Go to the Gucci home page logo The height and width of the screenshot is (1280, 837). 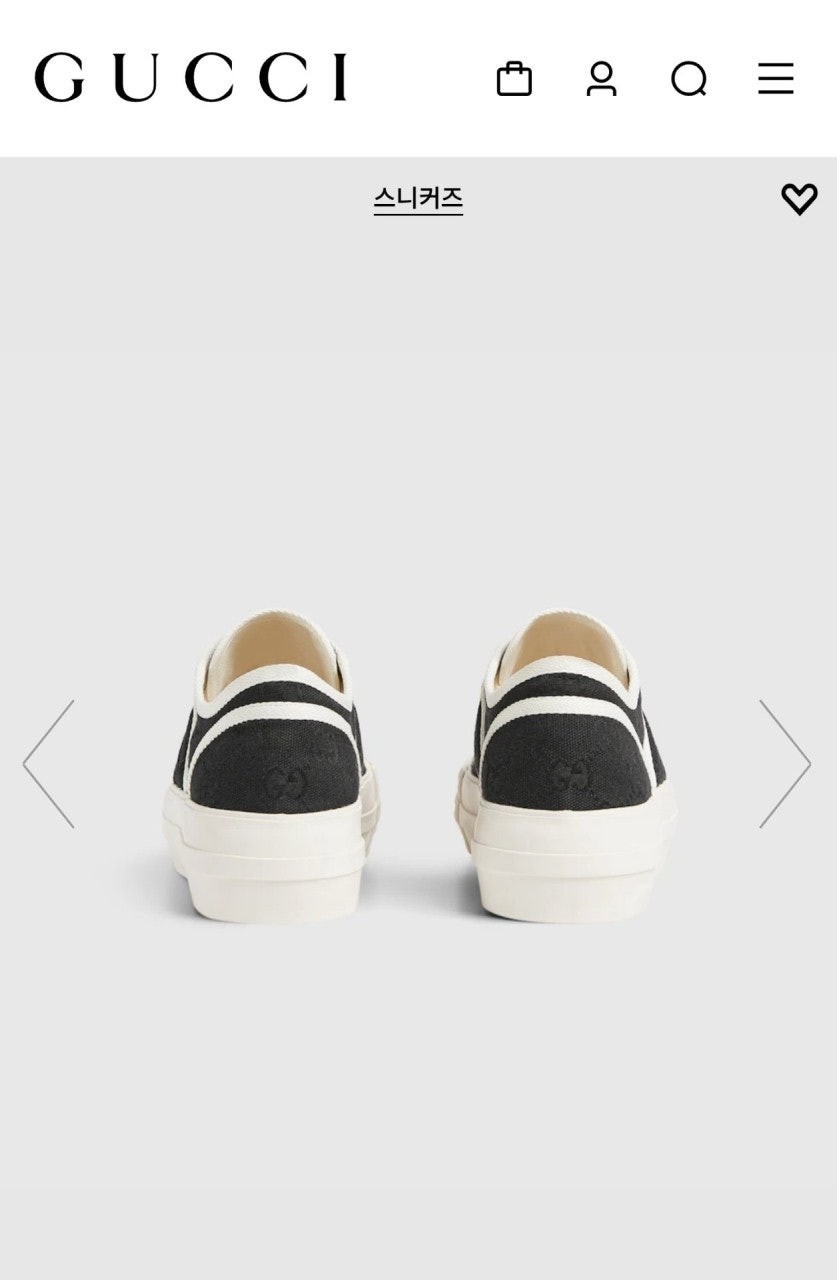tap(191, 78)
